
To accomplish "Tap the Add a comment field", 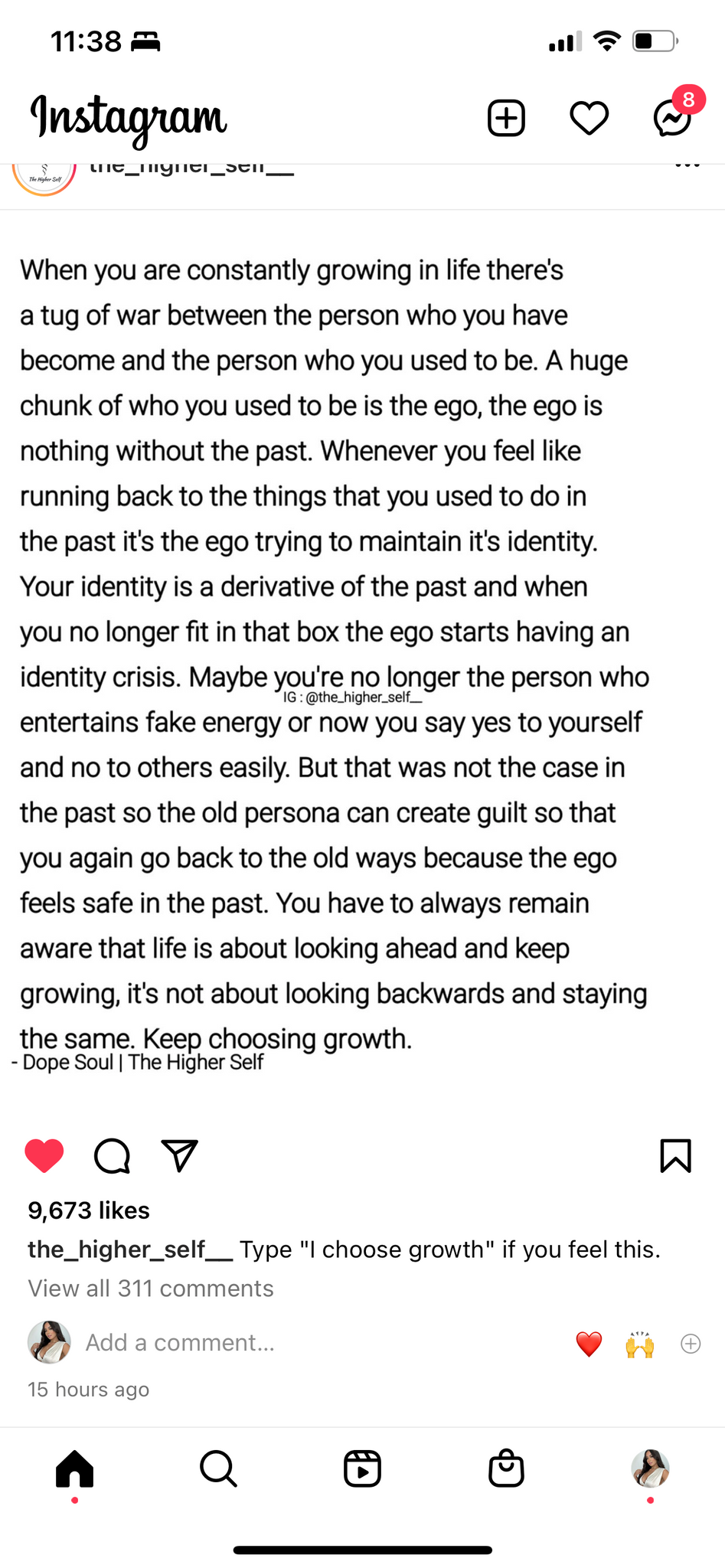I will pyautogui.click(x=180, y=1342).
